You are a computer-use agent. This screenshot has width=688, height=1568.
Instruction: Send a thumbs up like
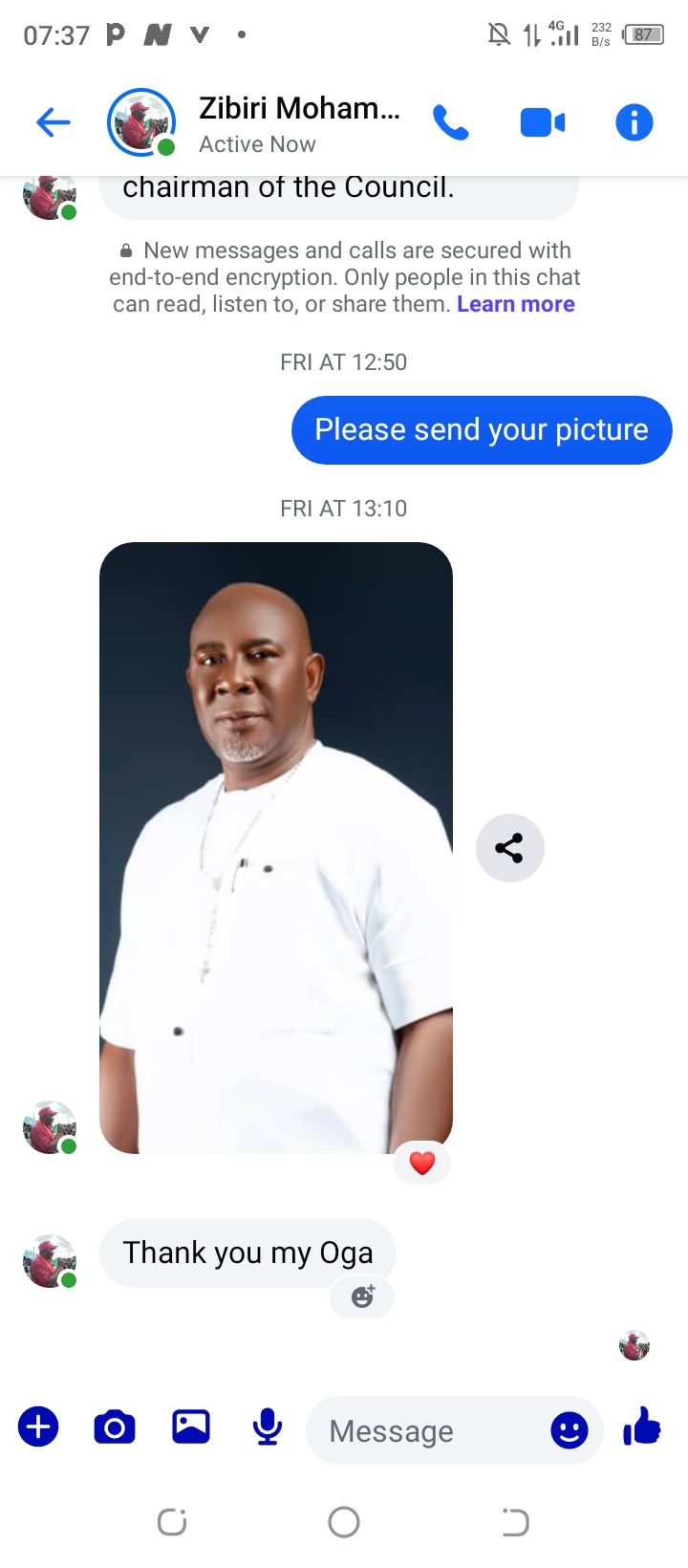click(642, 1427)
